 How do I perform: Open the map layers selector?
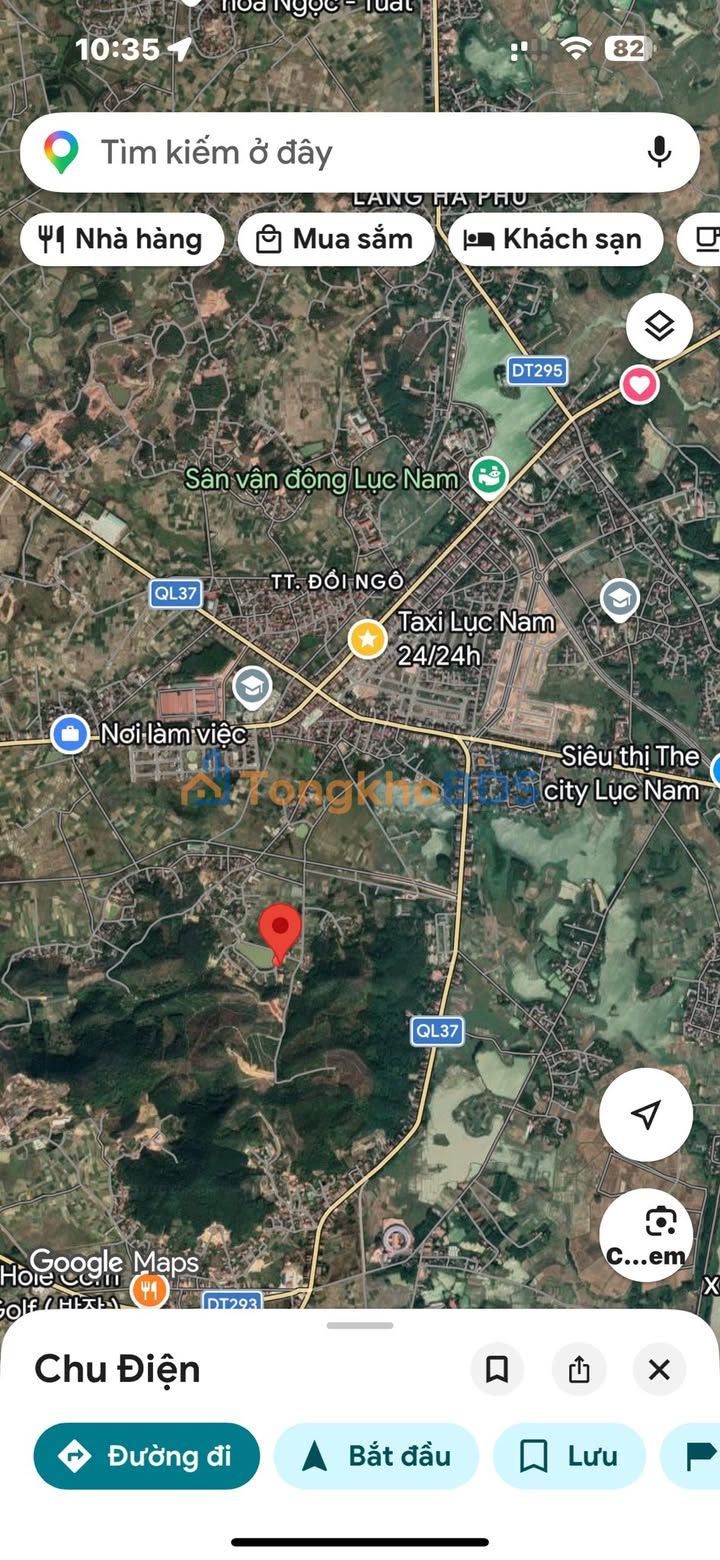pyautogui.click(x=659, y=326)
